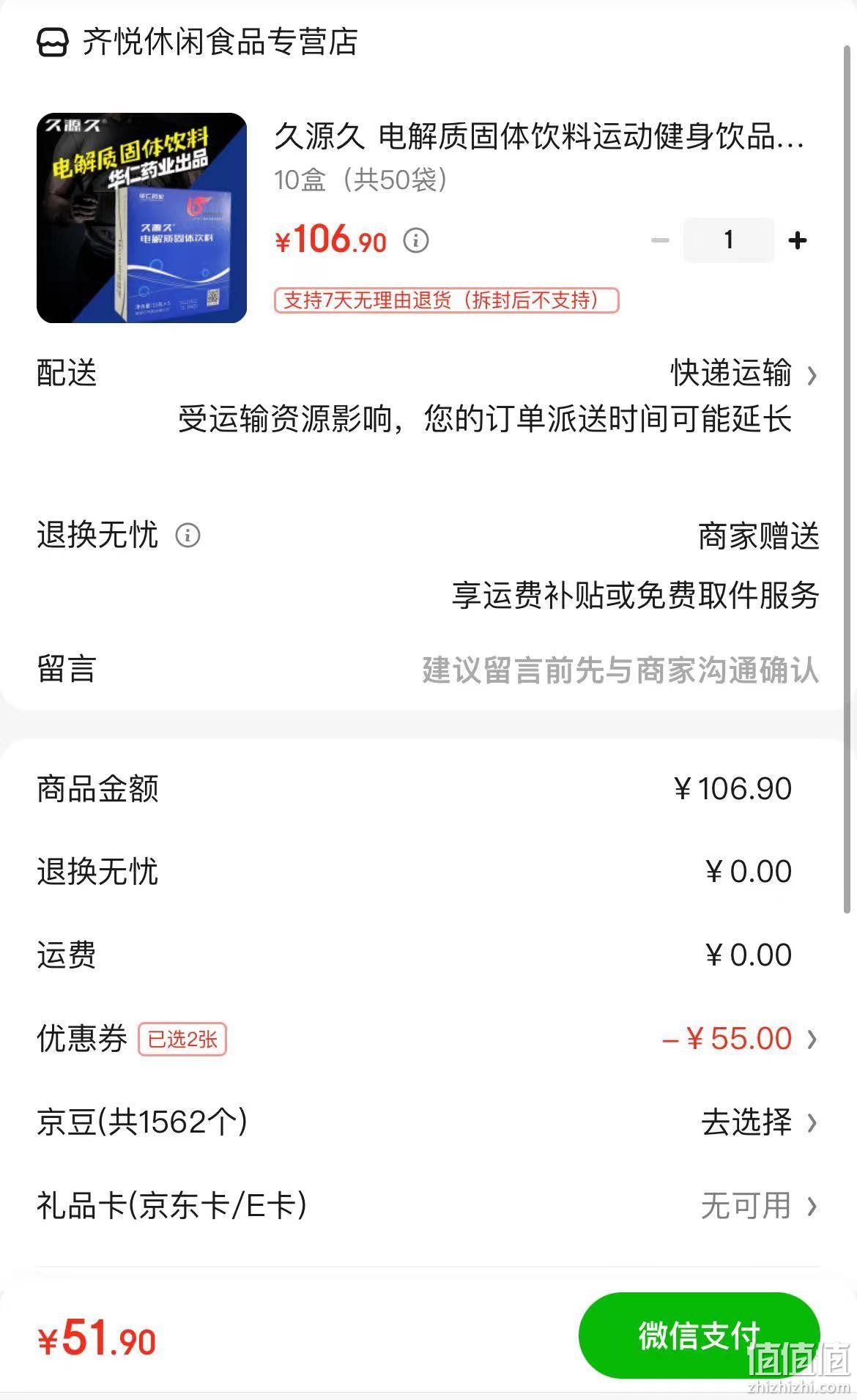Tap the info icon next to 退换无忧
The width and height of the screenshot is (857, 1400).
click(x=188, y=536)
